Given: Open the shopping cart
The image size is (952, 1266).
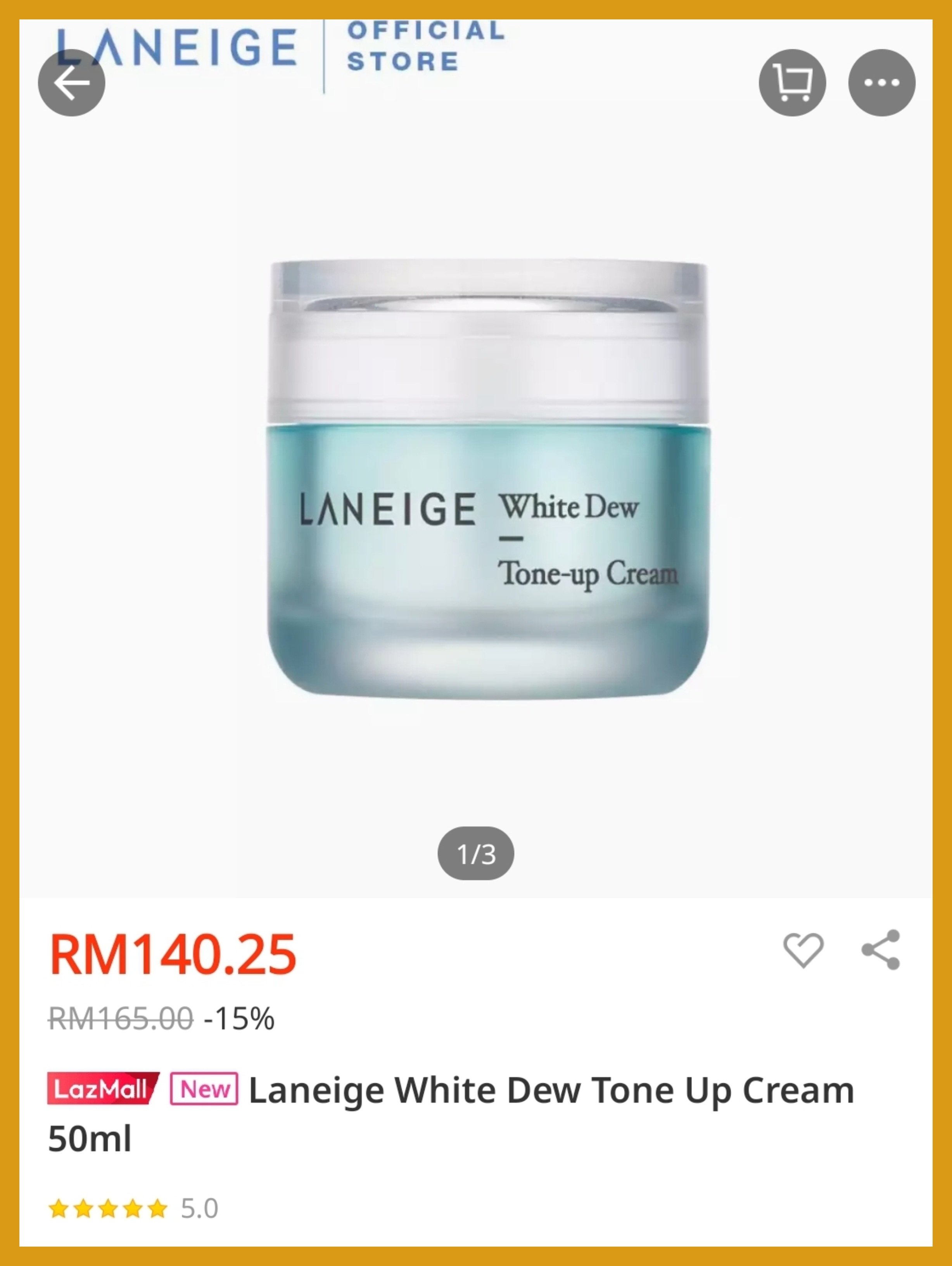Looking at the screenshot, I should 792,83.
